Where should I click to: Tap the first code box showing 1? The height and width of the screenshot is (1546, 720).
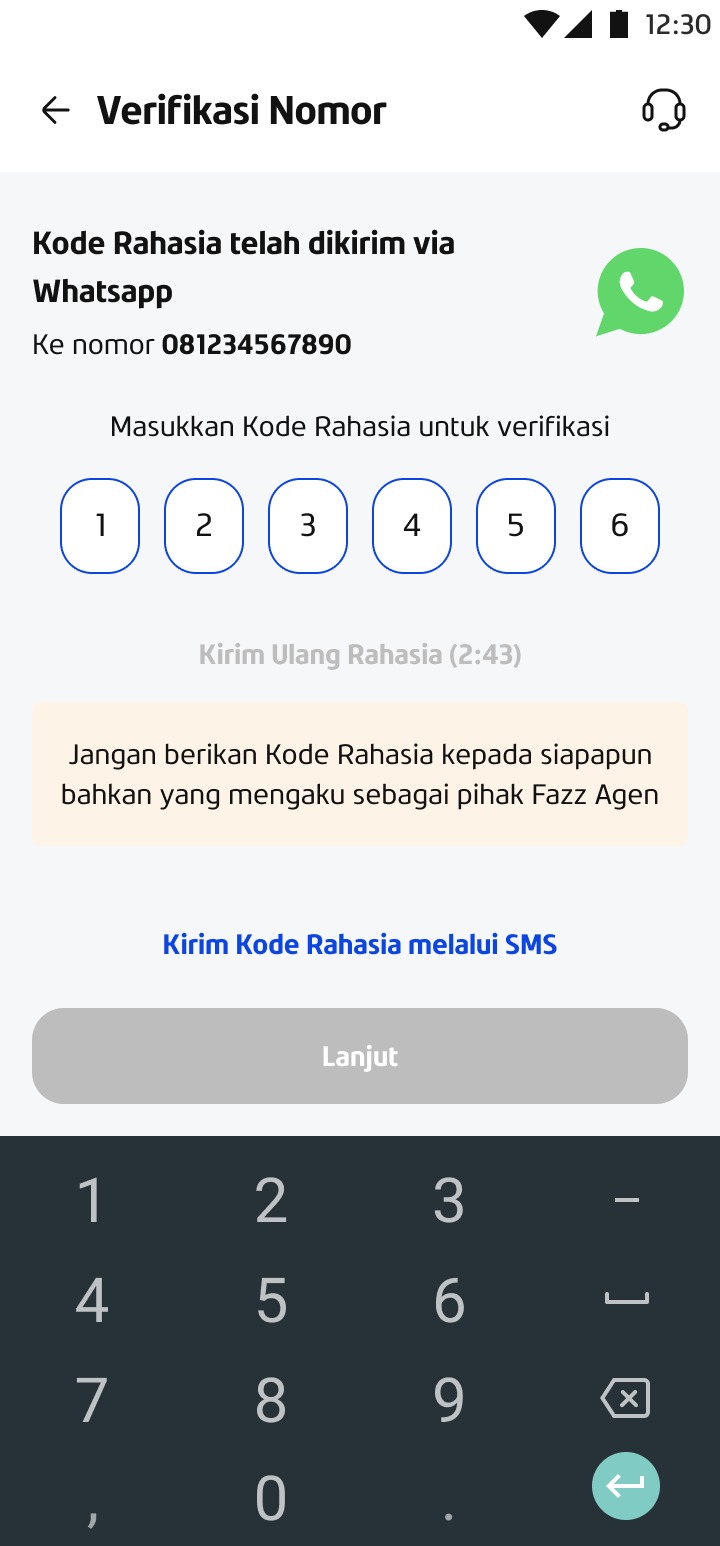pos(100,526)
